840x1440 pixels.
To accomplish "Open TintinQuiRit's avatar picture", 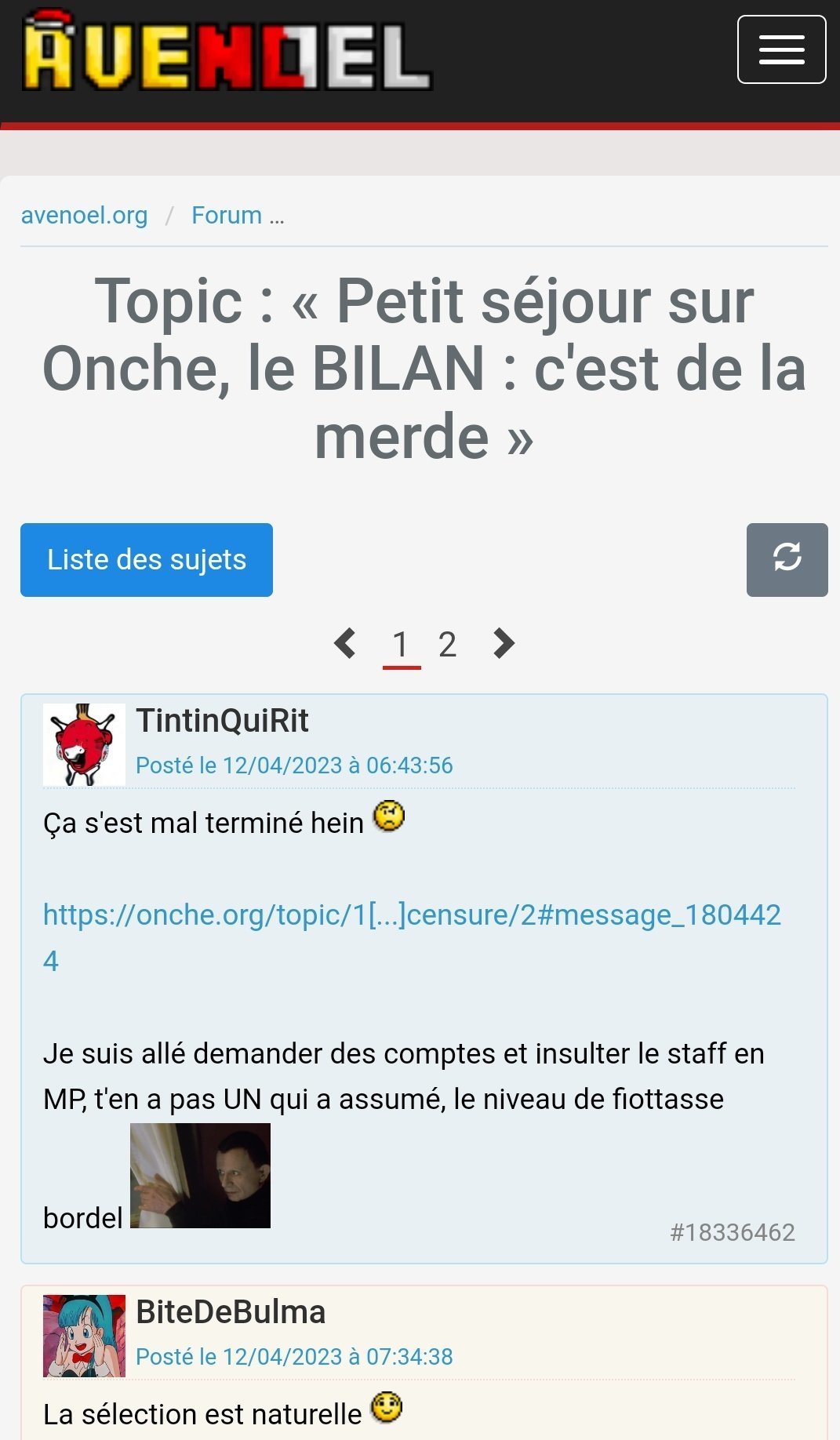I will pos(84,744).
